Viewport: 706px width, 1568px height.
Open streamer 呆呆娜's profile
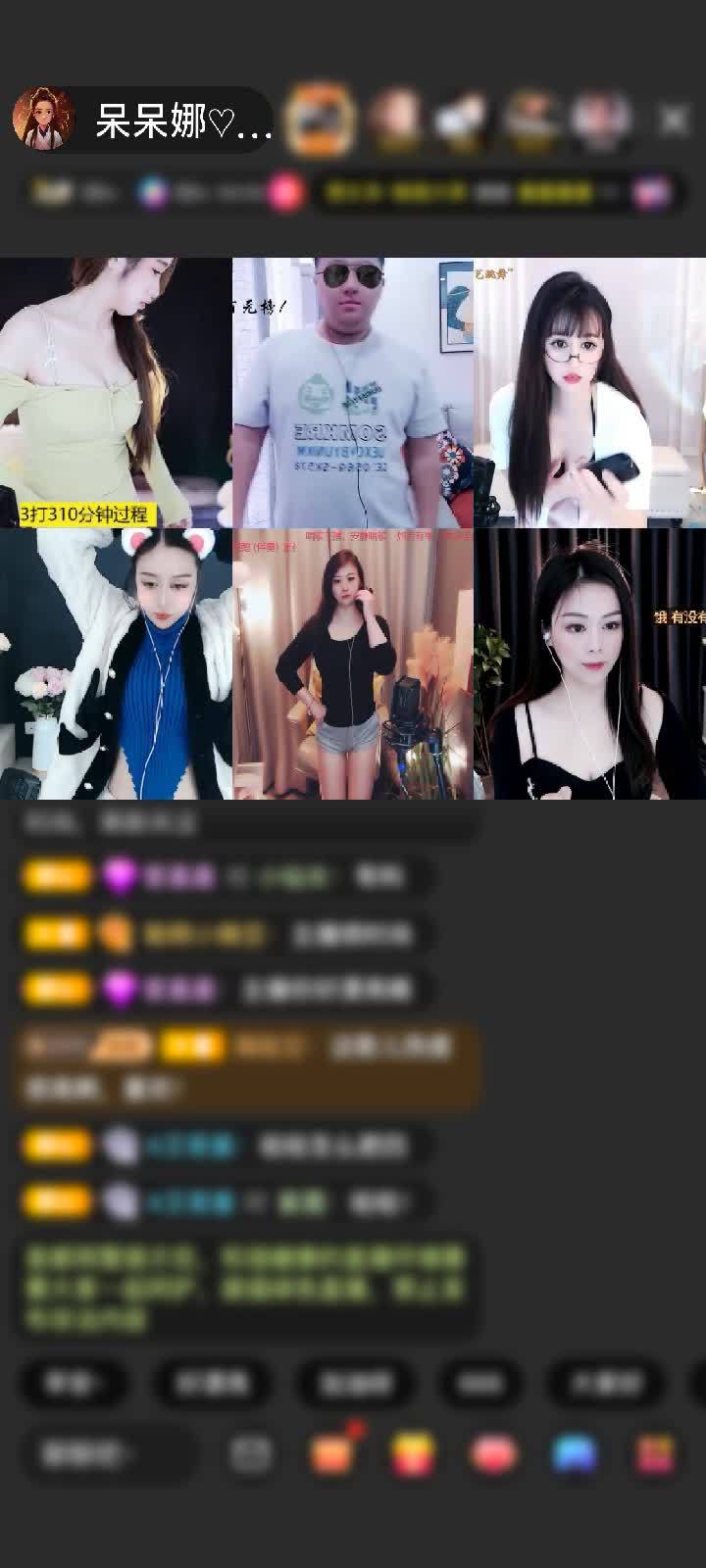tap(44, 121)
